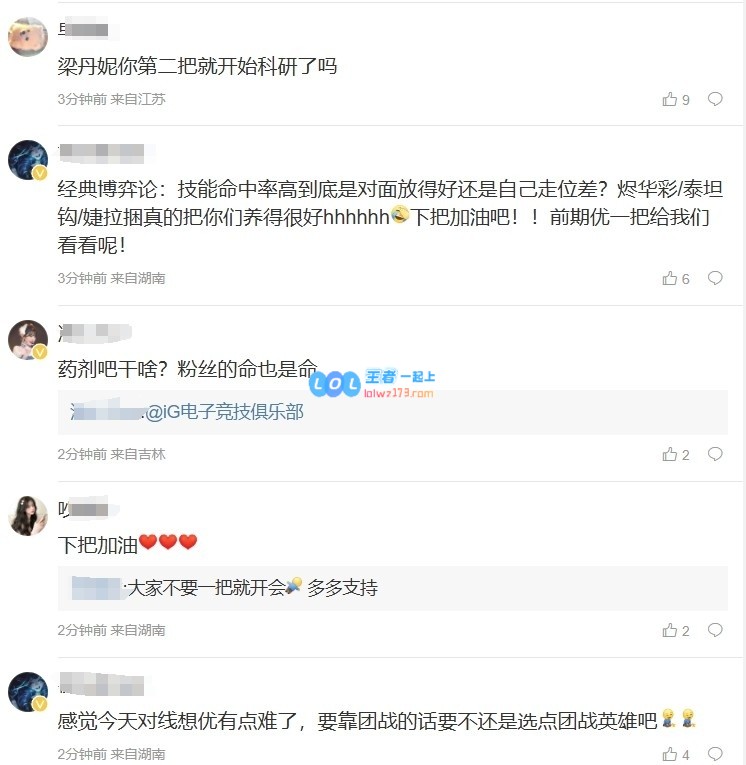The height and width of the screenshot is (765, 746).
Task: Open avatar of the 下把加油 comment author
Action: click(28, 516)
